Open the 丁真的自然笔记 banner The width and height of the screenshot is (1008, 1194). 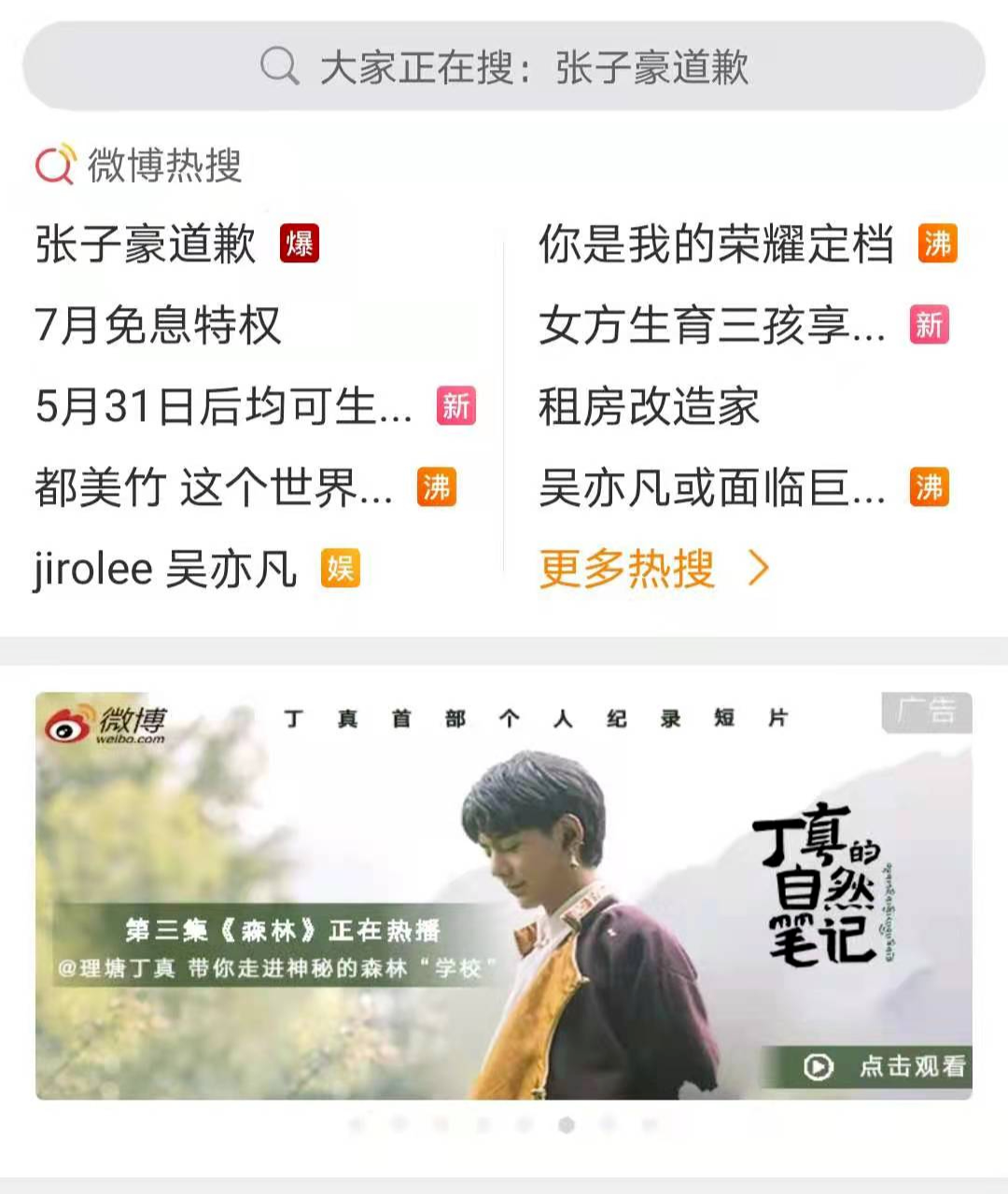click(x=504, y=894)
